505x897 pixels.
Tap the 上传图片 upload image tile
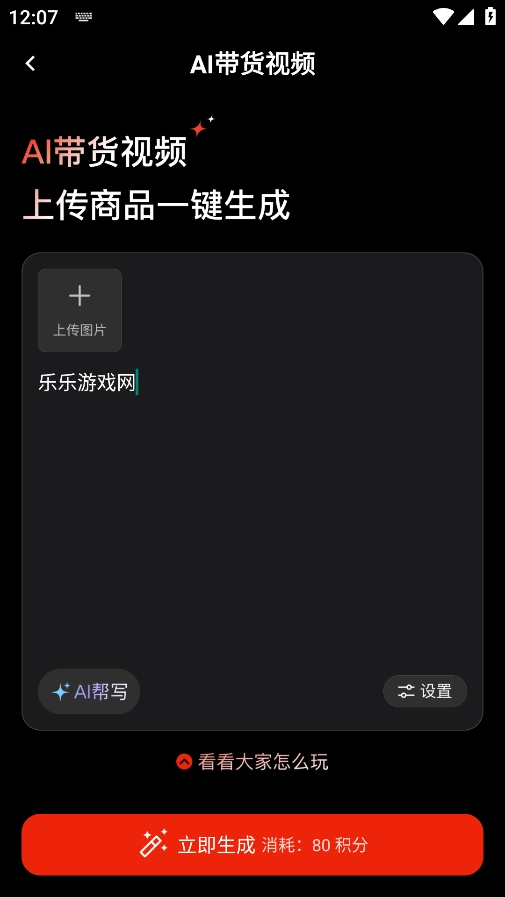tap(80, 310)
